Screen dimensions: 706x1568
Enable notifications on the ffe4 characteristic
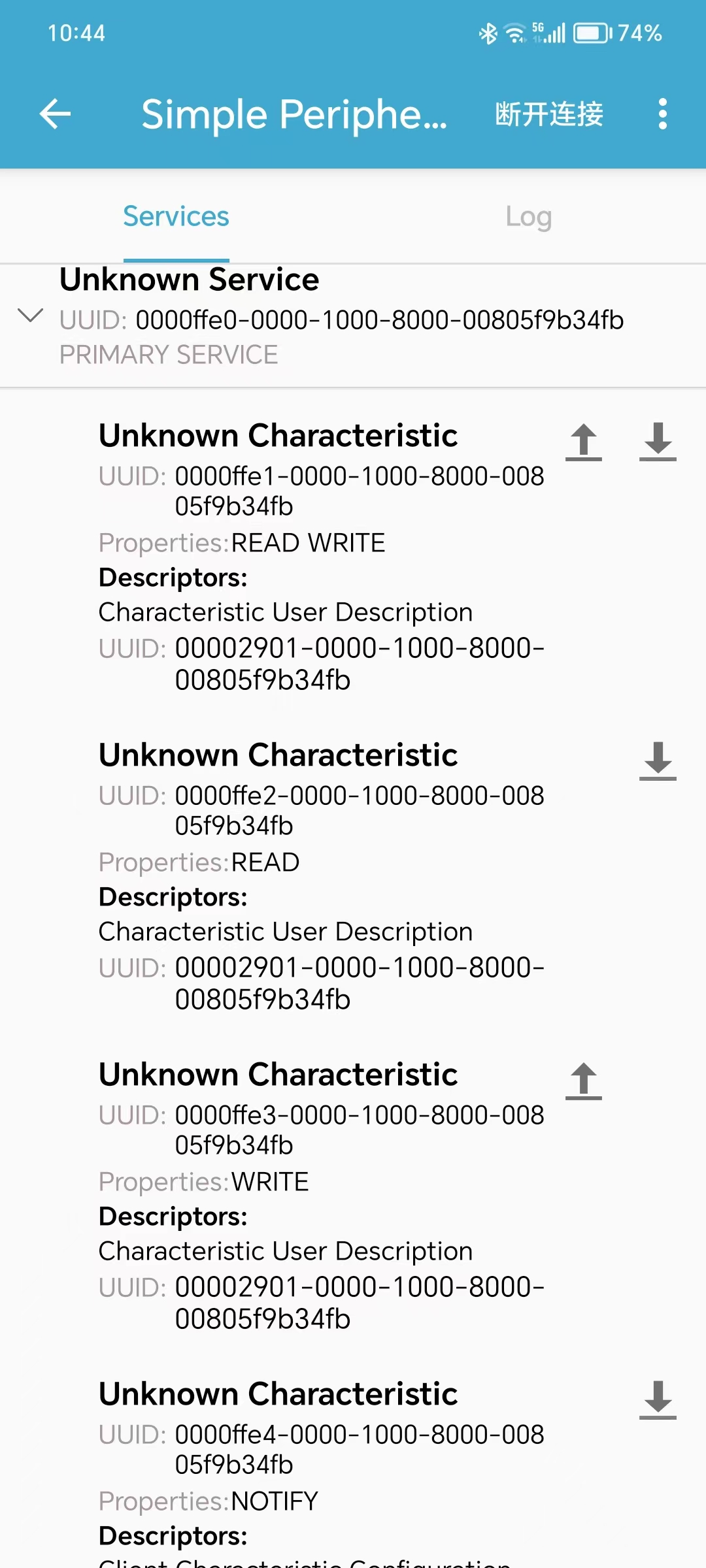[658, 1400]
